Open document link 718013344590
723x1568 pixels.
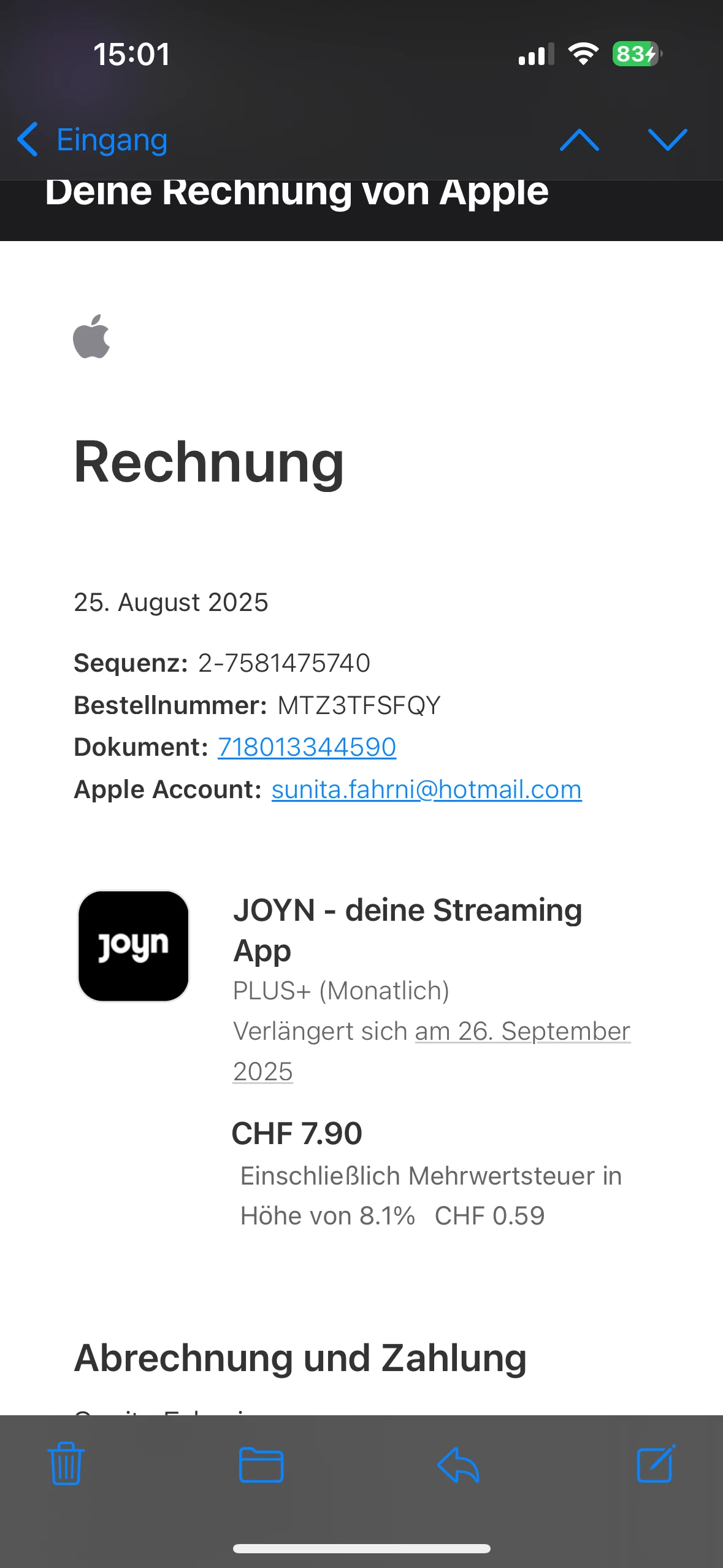pyautogui.click(x=307, y=747)
